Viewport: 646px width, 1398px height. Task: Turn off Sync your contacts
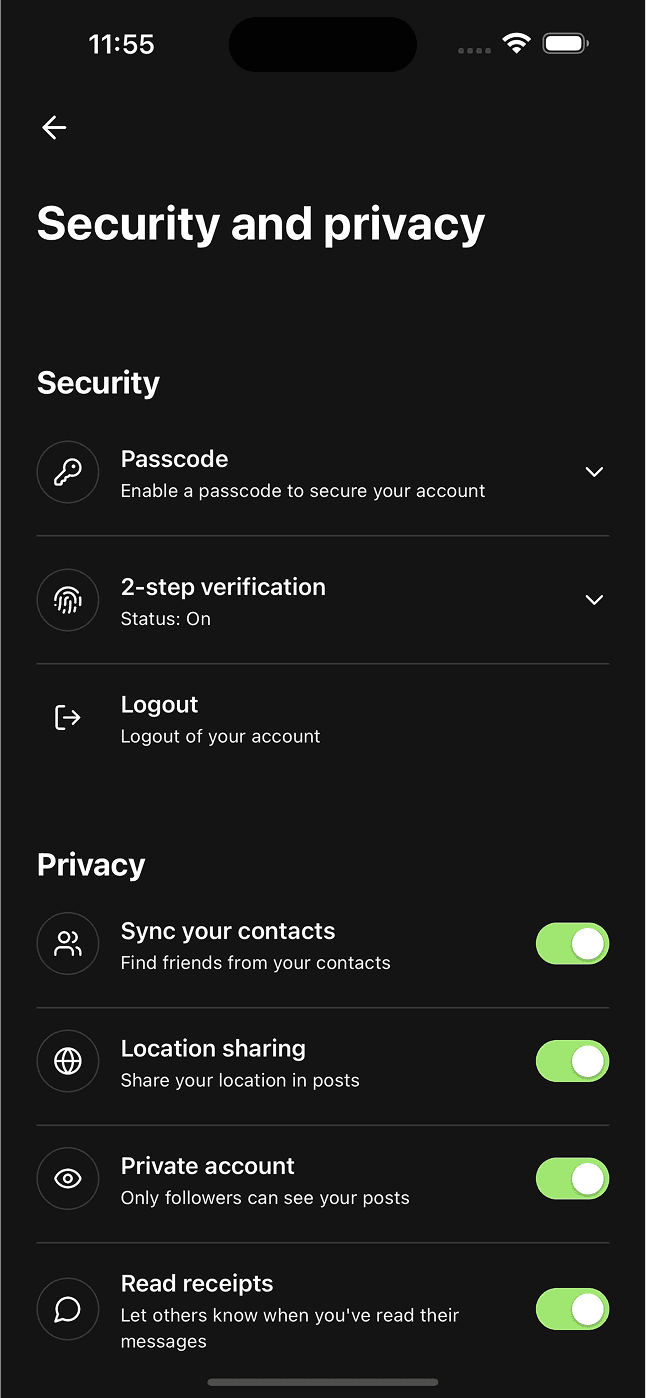point(572,944)
